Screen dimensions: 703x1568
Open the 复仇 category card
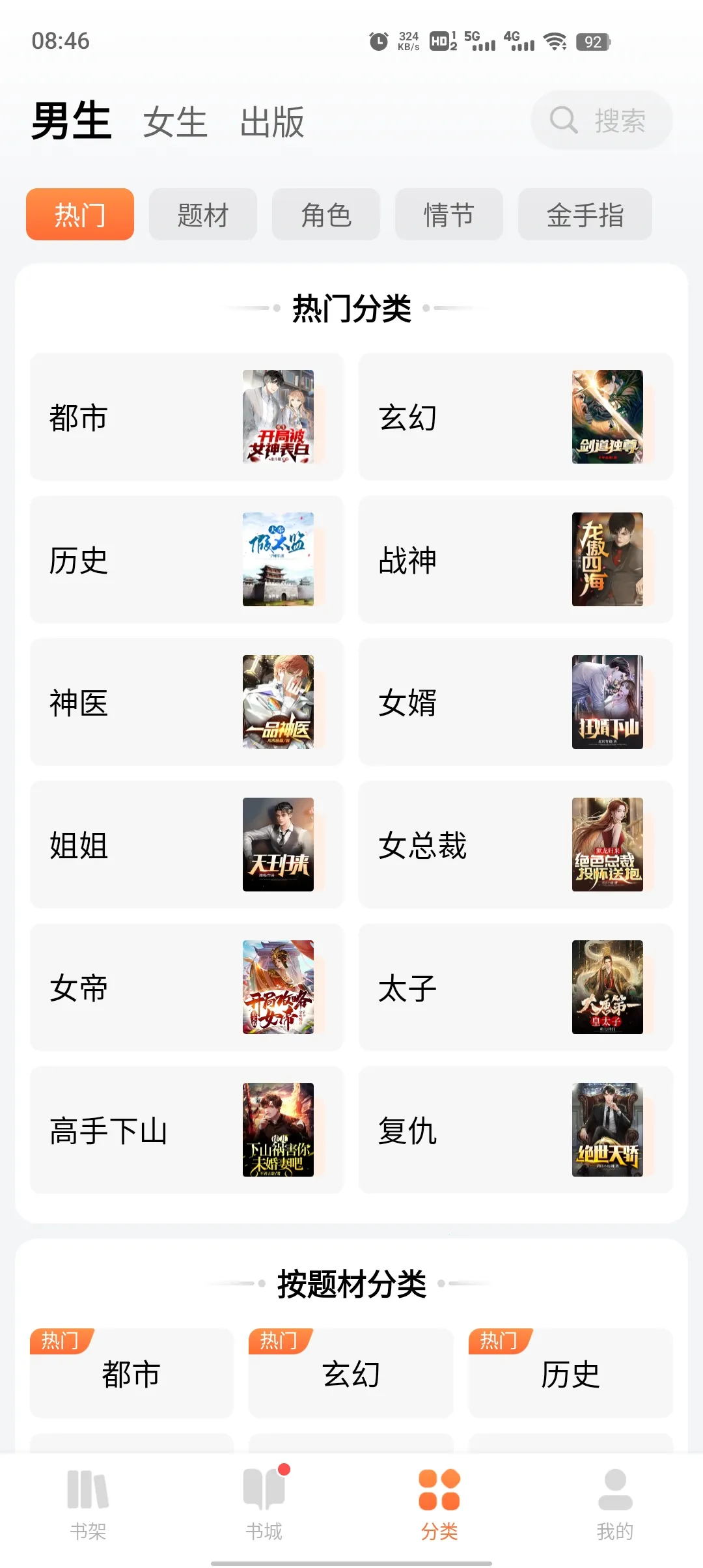(515, 1130)
